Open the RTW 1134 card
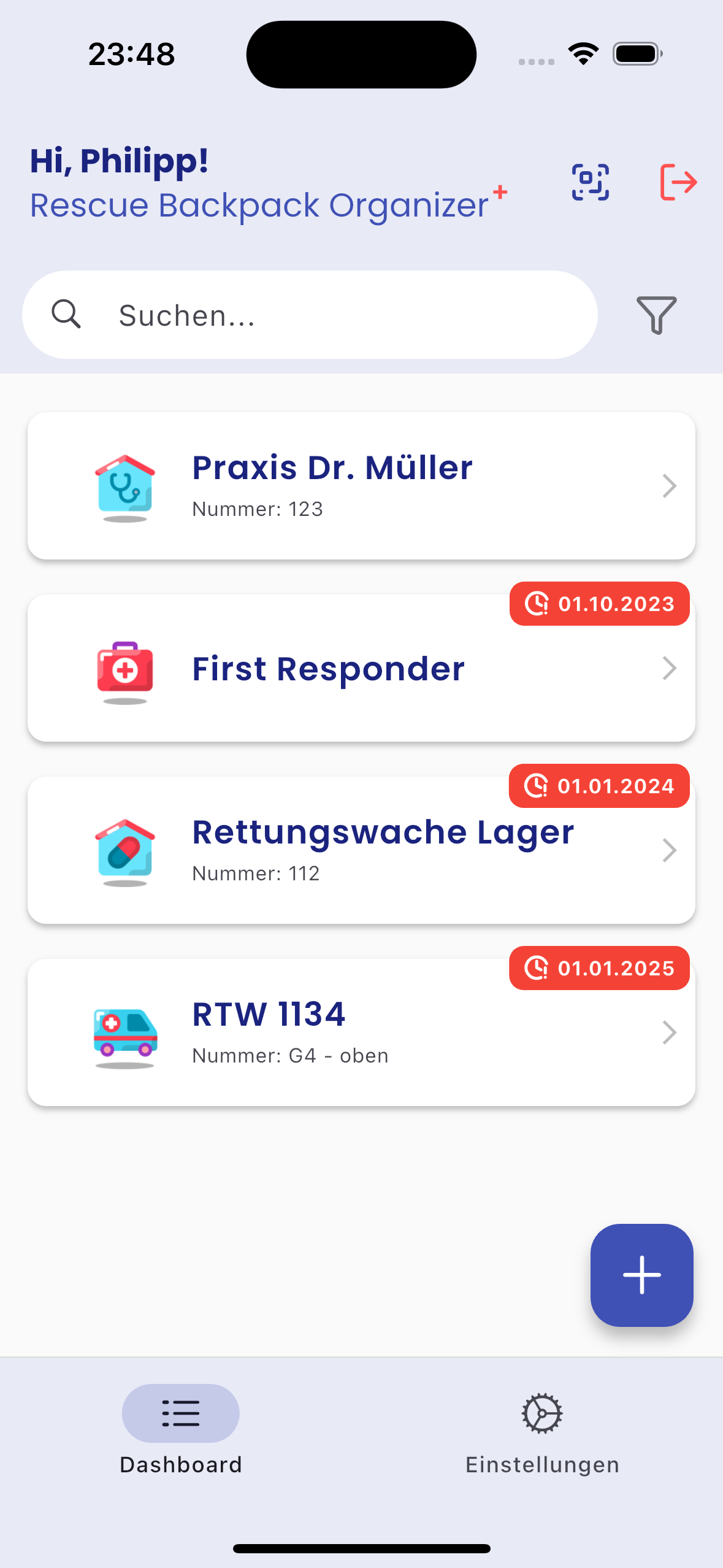 (x=361, y=1032)
